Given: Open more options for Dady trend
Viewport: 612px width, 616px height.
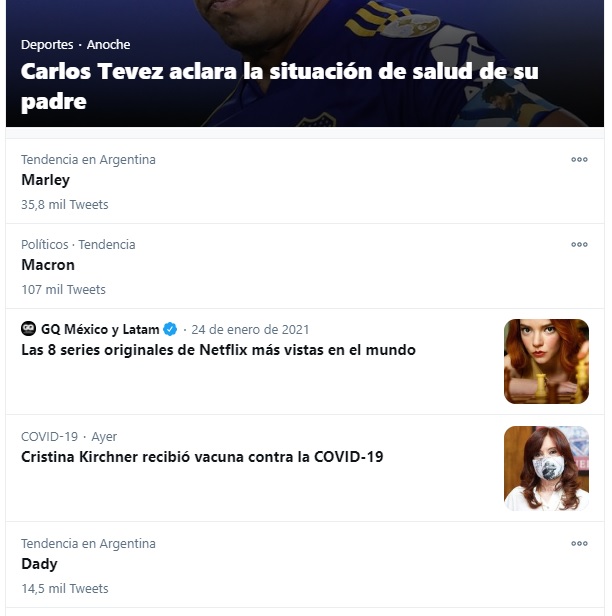Looking at the screenshot, I should pyautogui.click(x=579, y=544).
